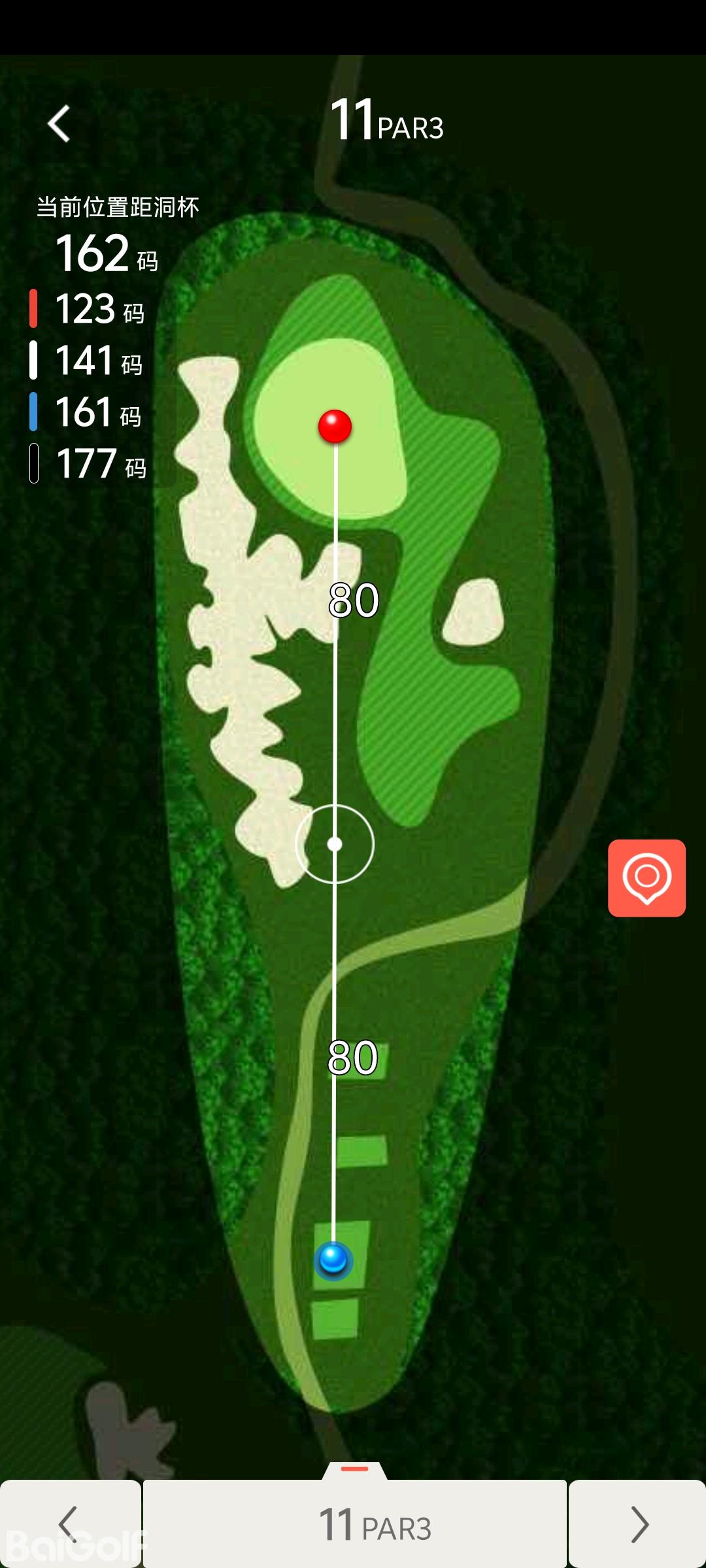The image size is (706, 1568).
Task: Go to the next hole
Action: point(638,1524)
